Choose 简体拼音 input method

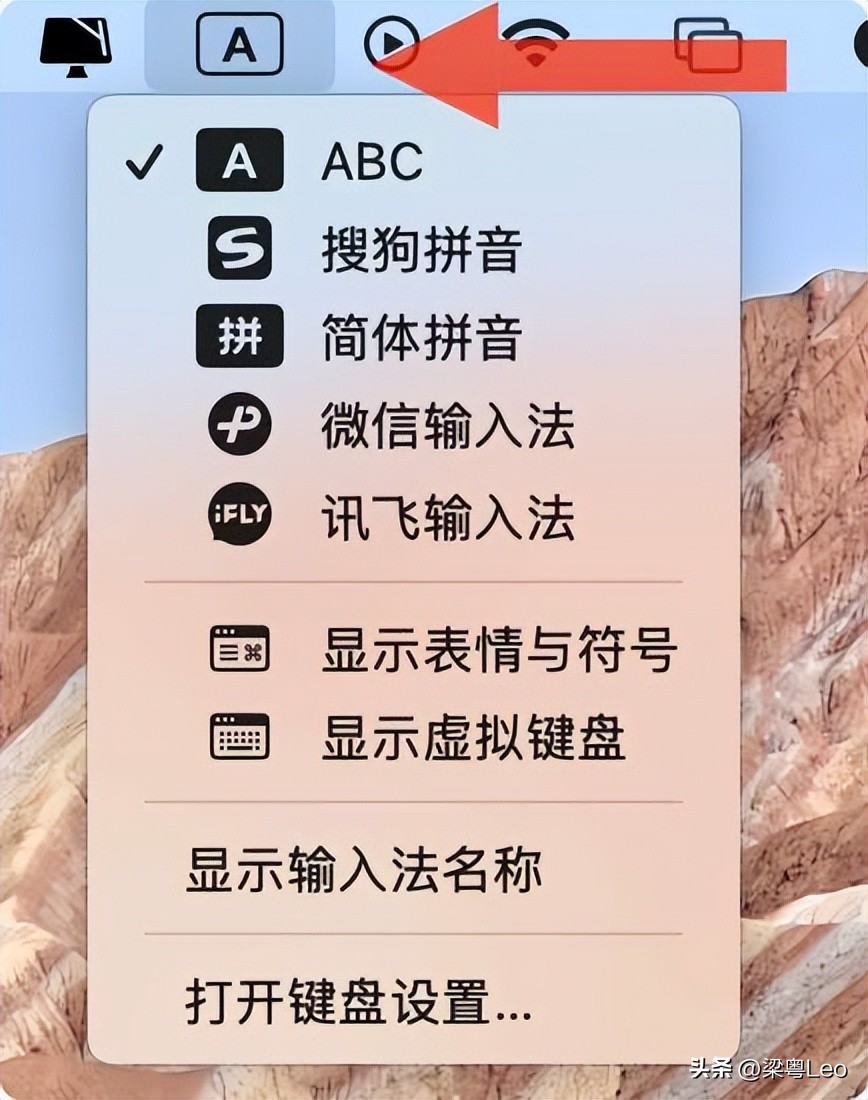pos(420,337)
